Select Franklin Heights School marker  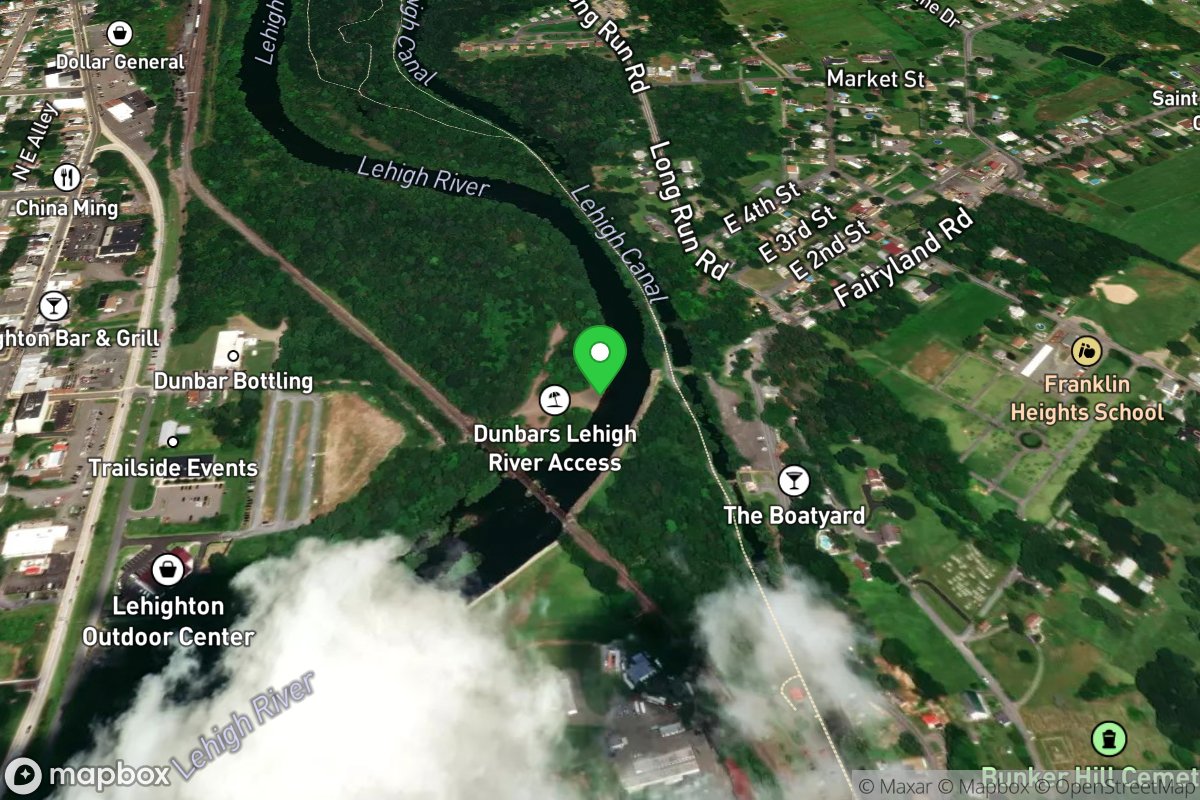pos(1086,351)
